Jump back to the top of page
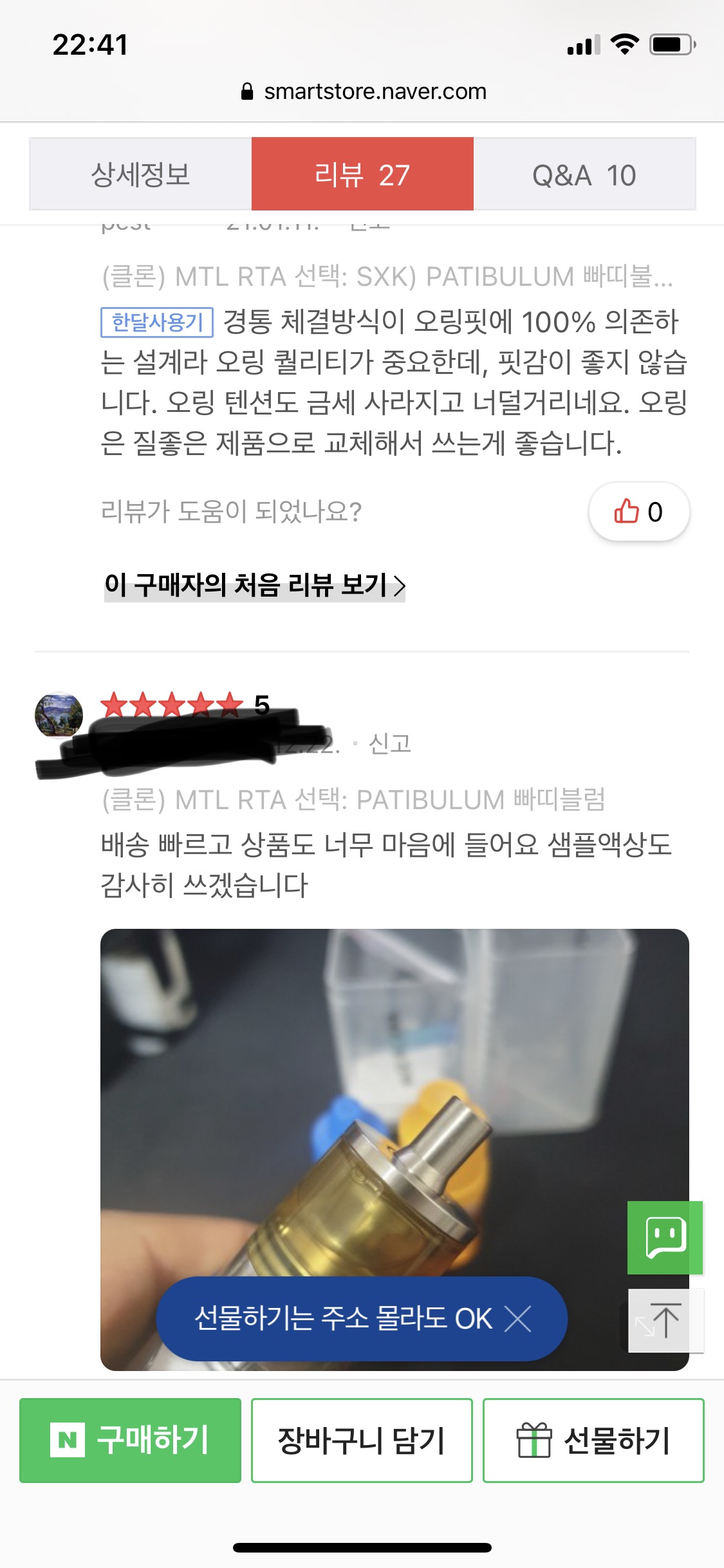 665,1320
